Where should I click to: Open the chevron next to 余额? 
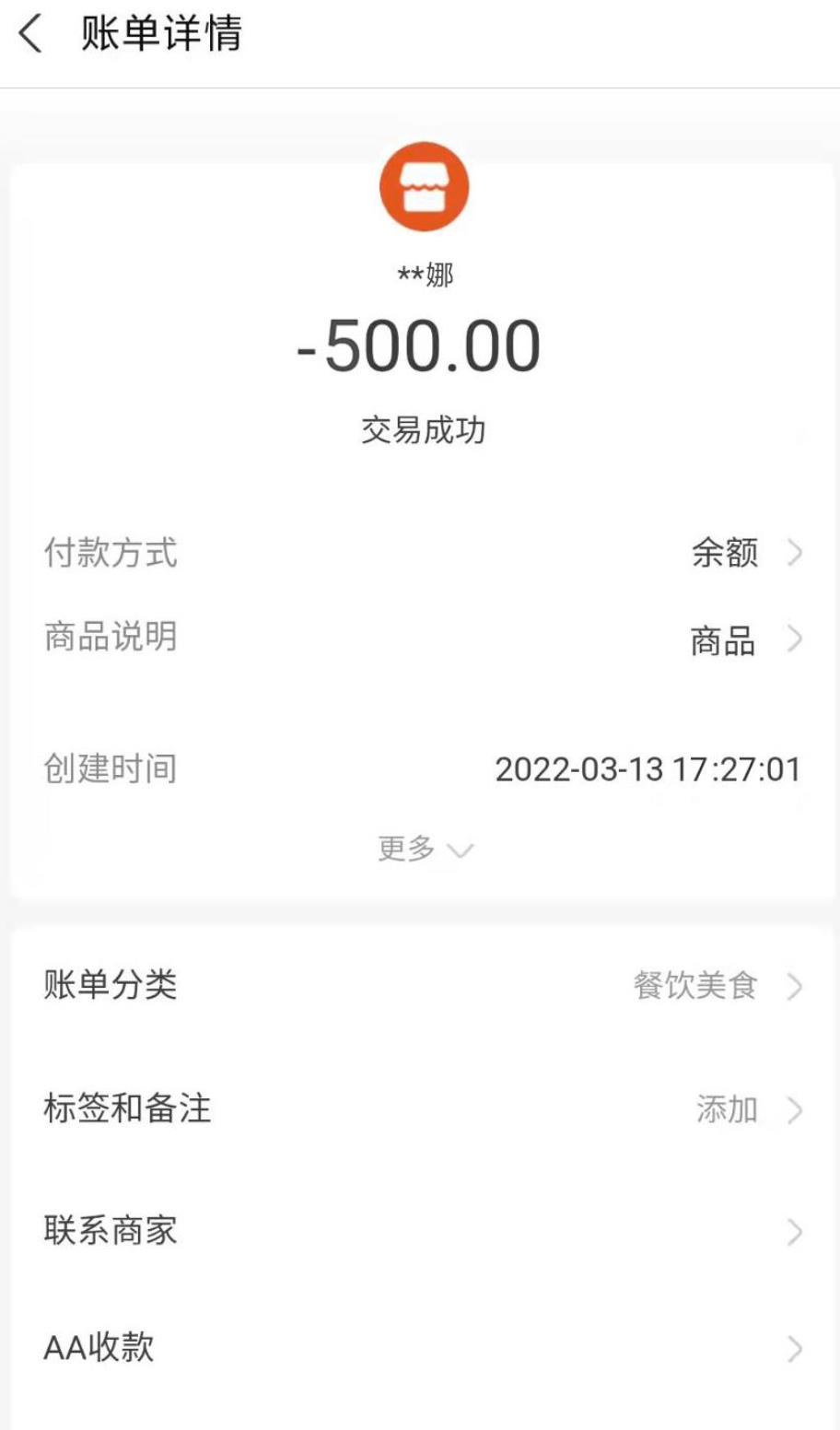(794, 554)
